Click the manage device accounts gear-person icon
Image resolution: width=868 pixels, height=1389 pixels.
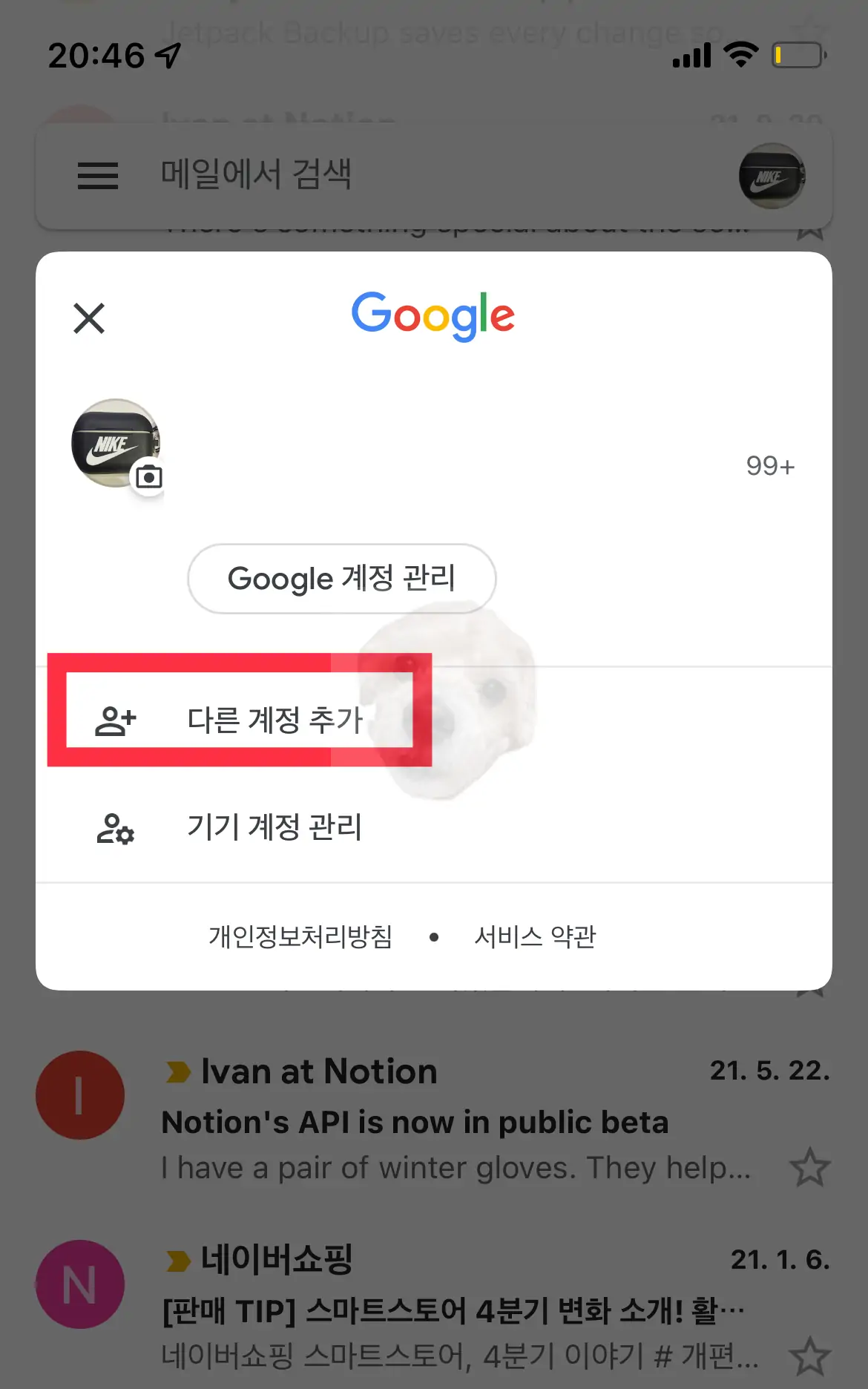(115, 829)
